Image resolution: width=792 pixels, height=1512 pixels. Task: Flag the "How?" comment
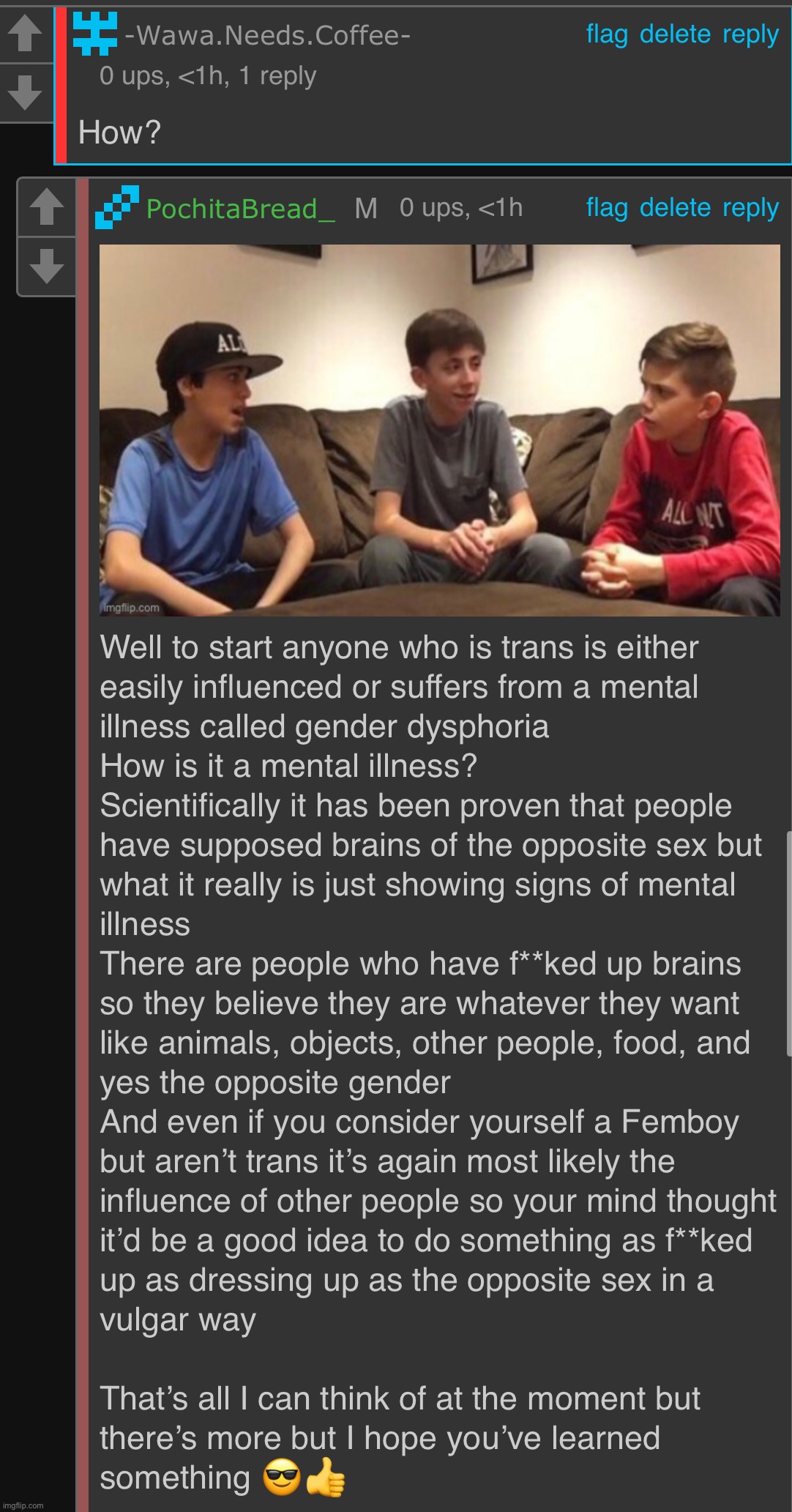(x=607, y=34)
